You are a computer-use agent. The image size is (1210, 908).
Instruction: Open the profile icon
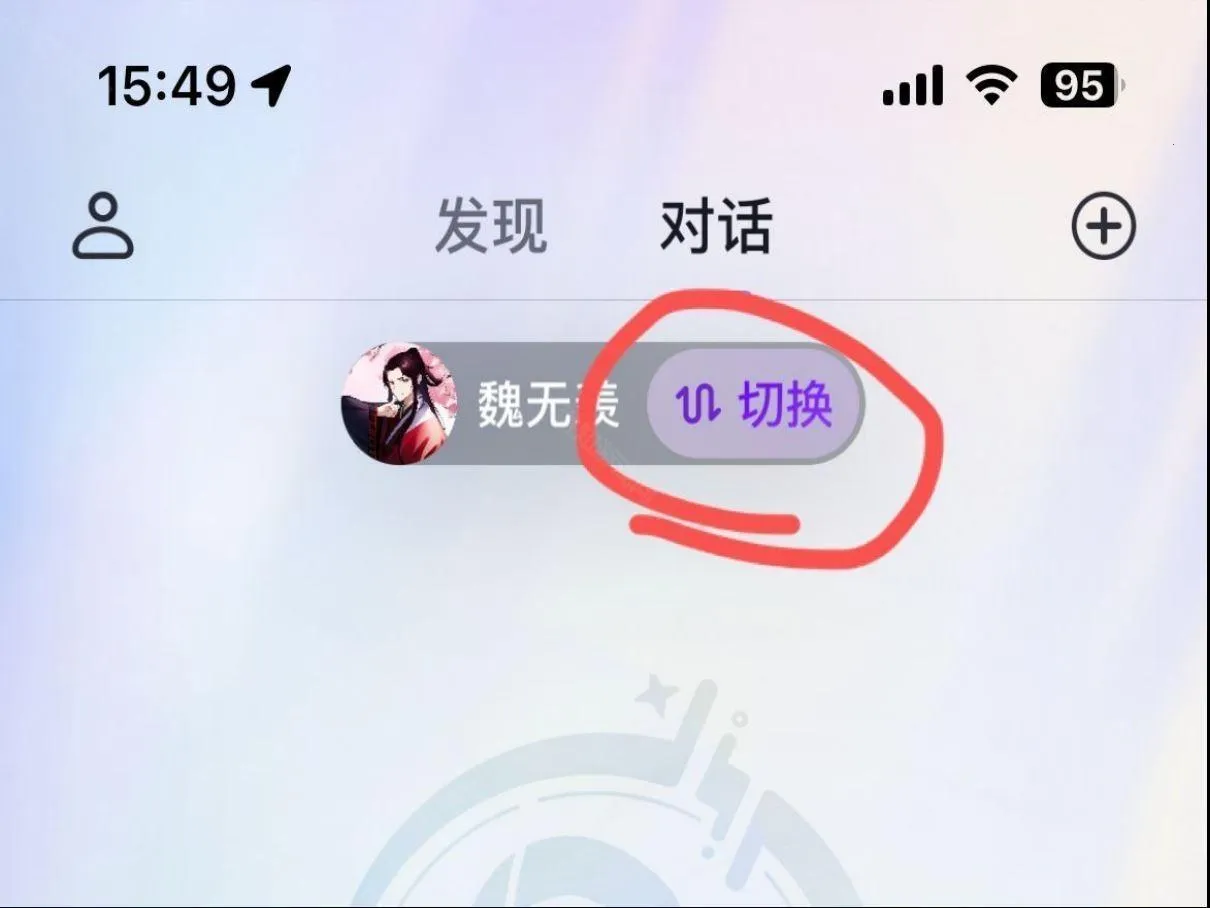point(102,227)
